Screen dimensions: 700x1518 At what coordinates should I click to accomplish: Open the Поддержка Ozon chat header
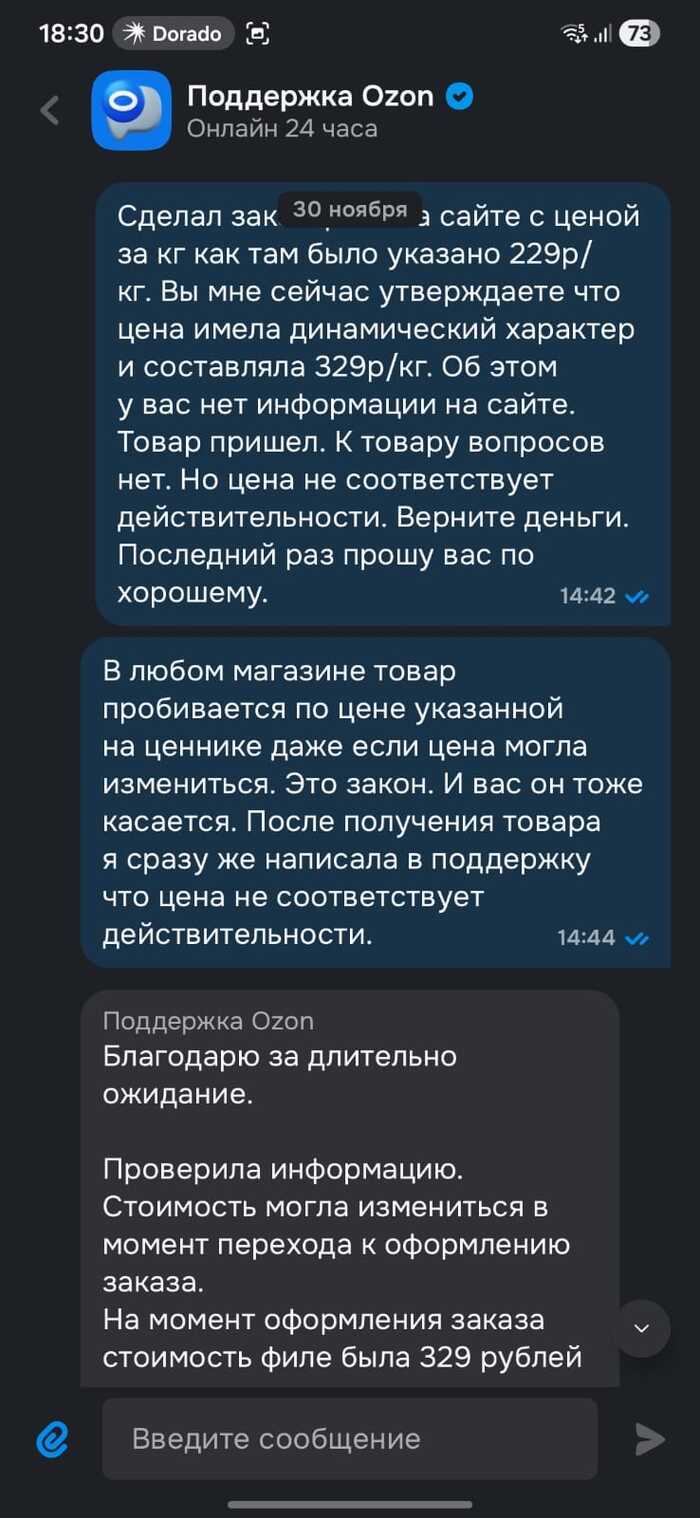pyautogui.click(x=310, y=110)
